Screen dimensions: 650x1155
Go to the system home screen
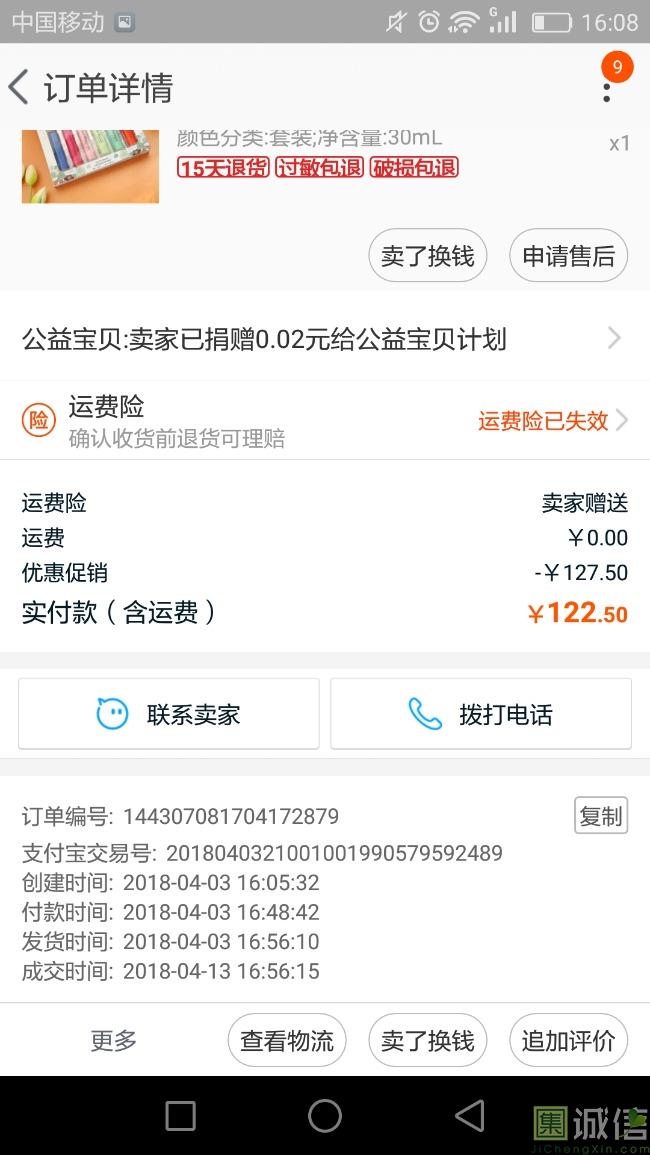(325, 1115)
